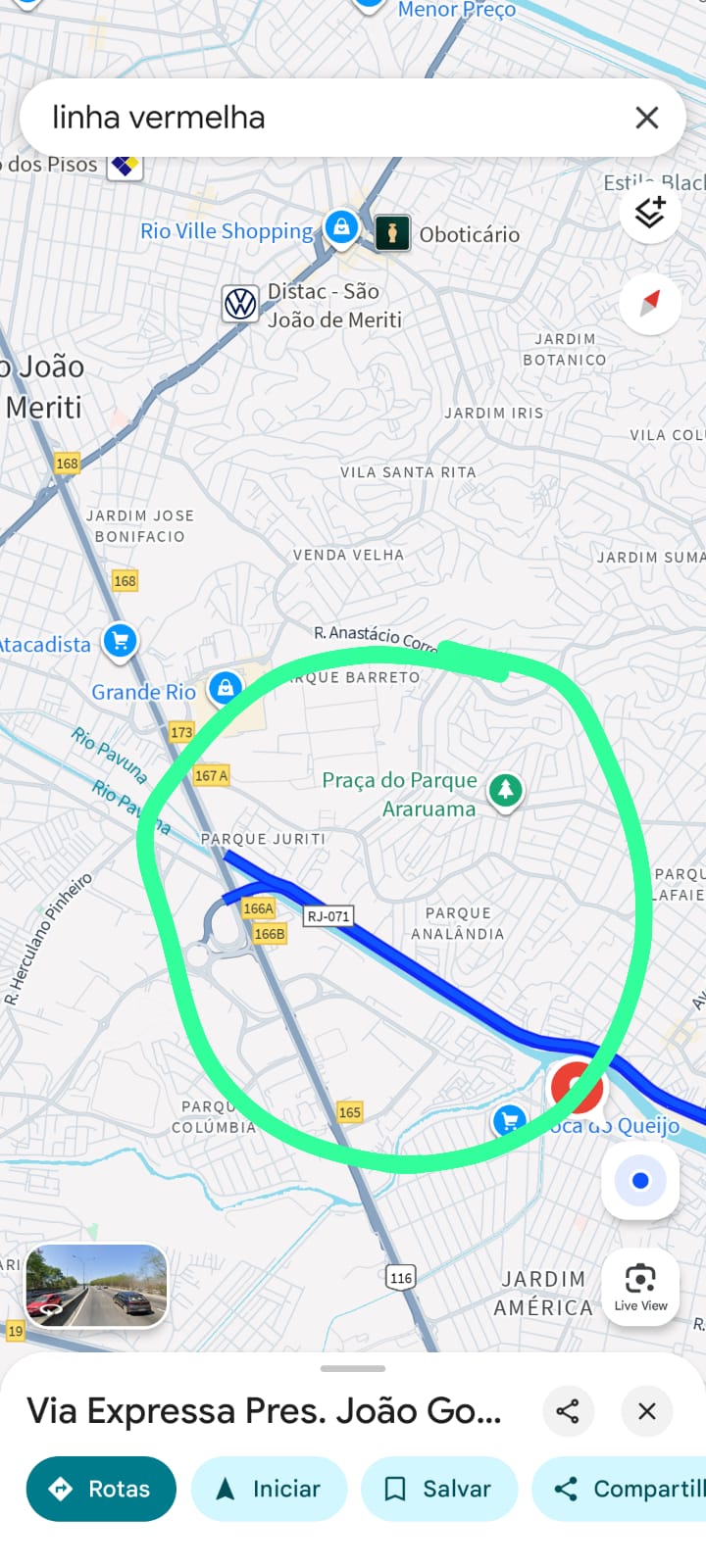Share this place via the round share icon
Viewport: 706px width, 1568px height.
click(x=568, y=1411)
